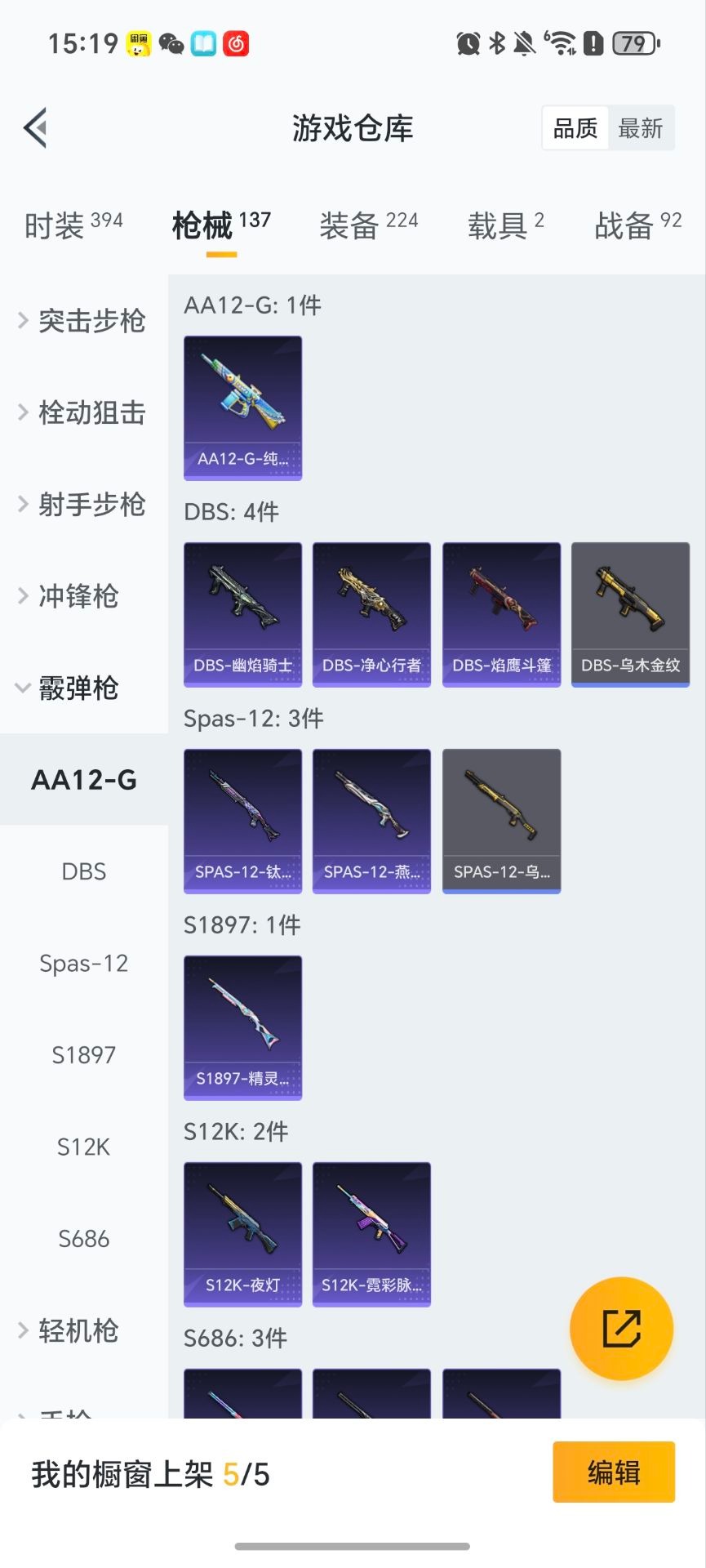Select S12K in the sidebar
Image resolution: width=706 pixels, height=1568 pixels.
point(82,1147)
